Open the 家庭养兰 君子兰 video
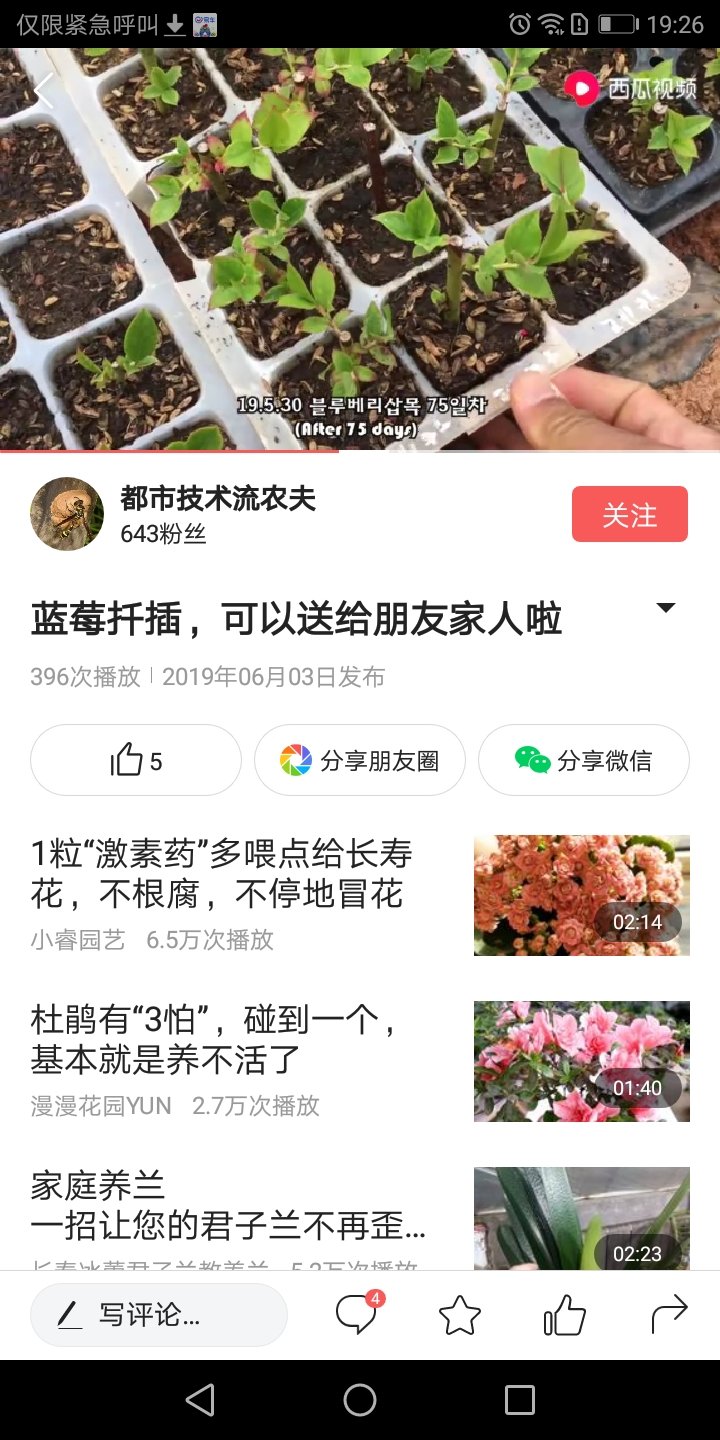Image resolution: width=720 pixels, height=1440 pixels. (x=360, y=1218)
